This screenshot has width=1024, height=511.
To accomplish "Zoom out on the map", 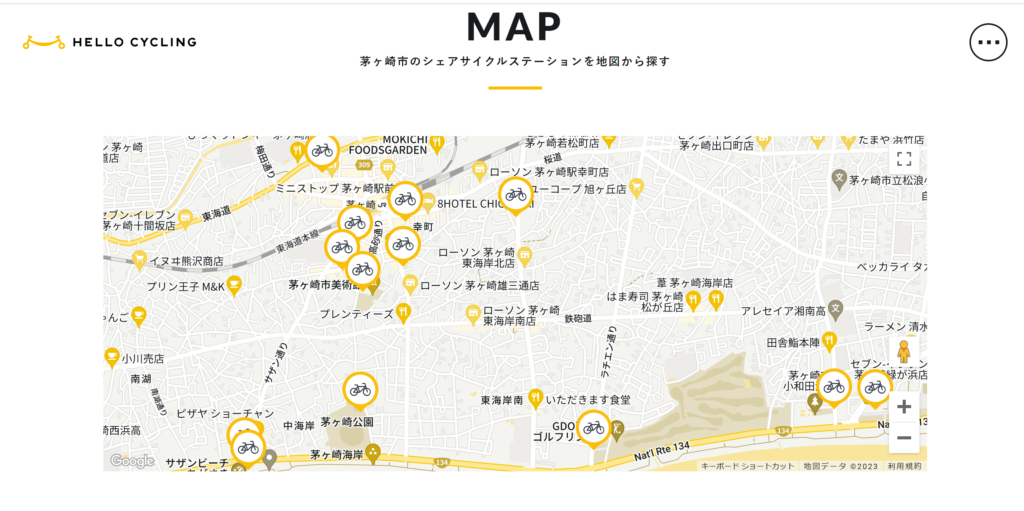I will [x=904, y=438].
